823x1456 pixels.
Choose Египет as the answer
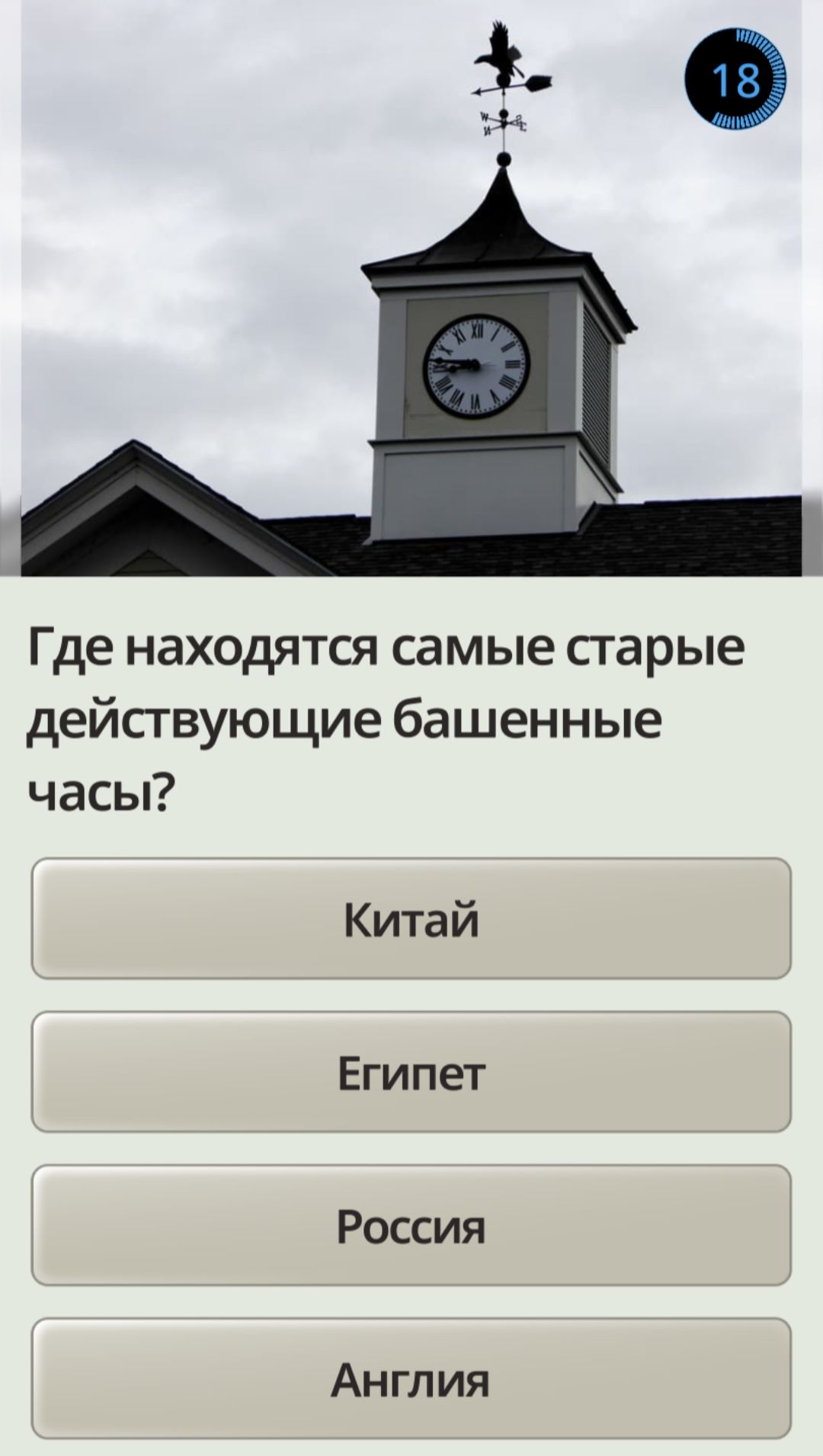[x=411, y=1072]
